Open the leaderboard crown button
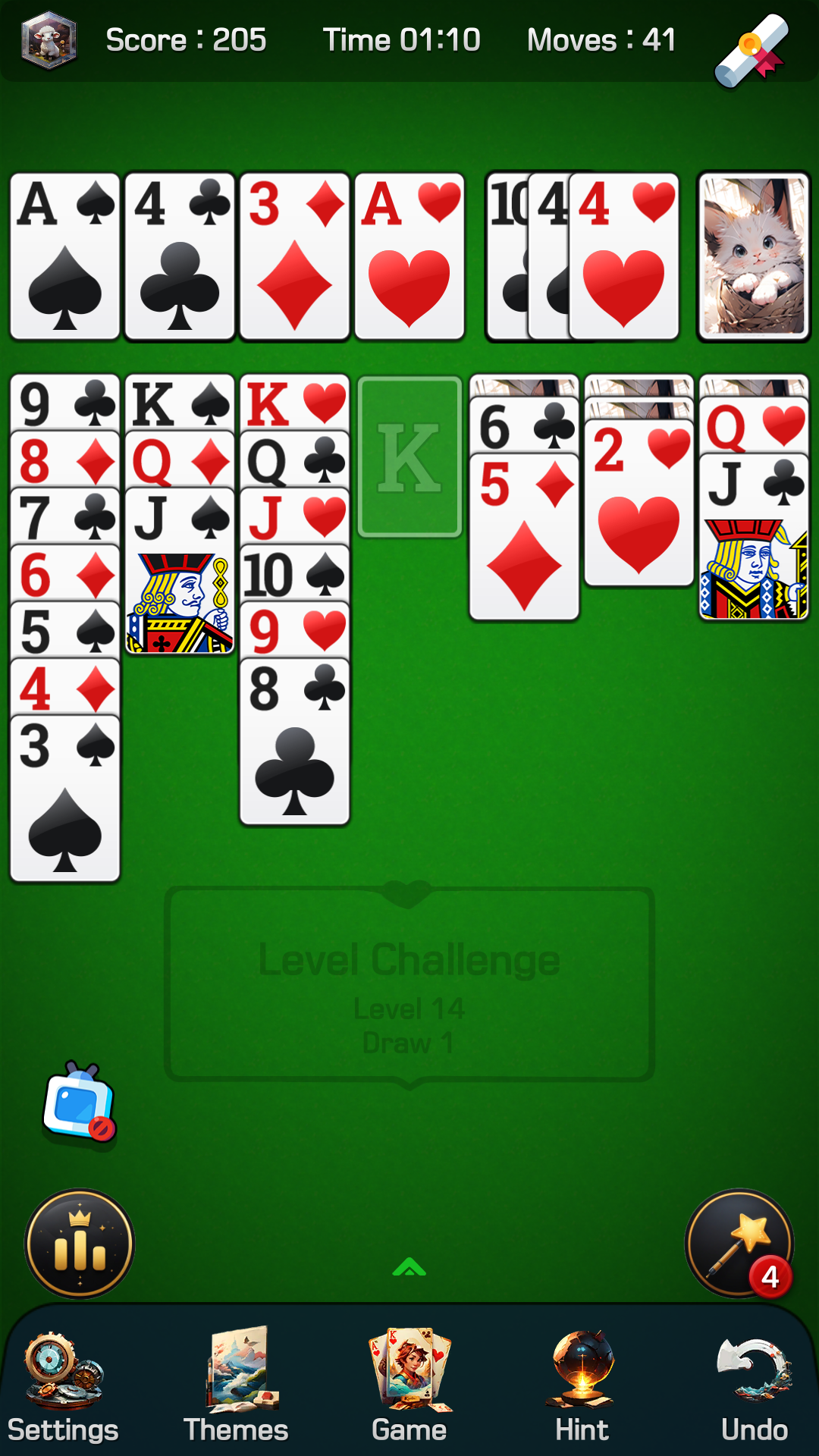 tap(80, 1244)
